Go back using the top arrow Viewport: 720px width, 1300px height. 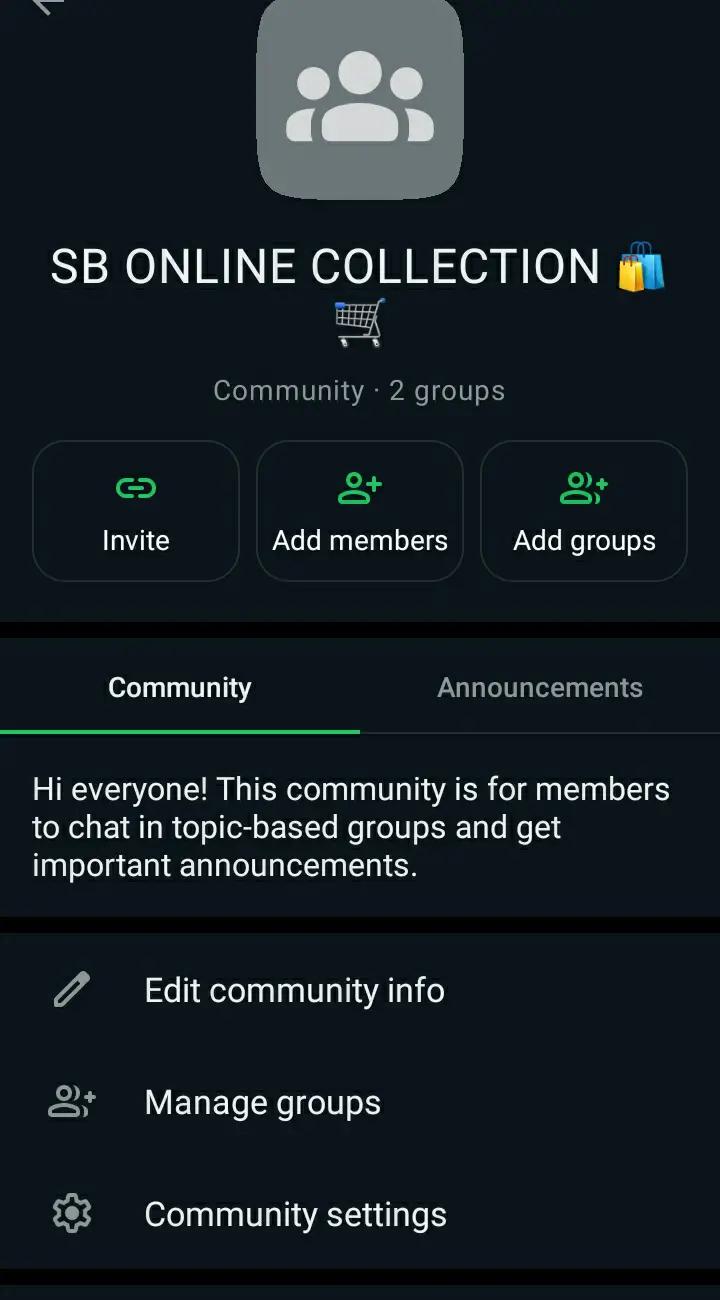(x=47, y=6)
